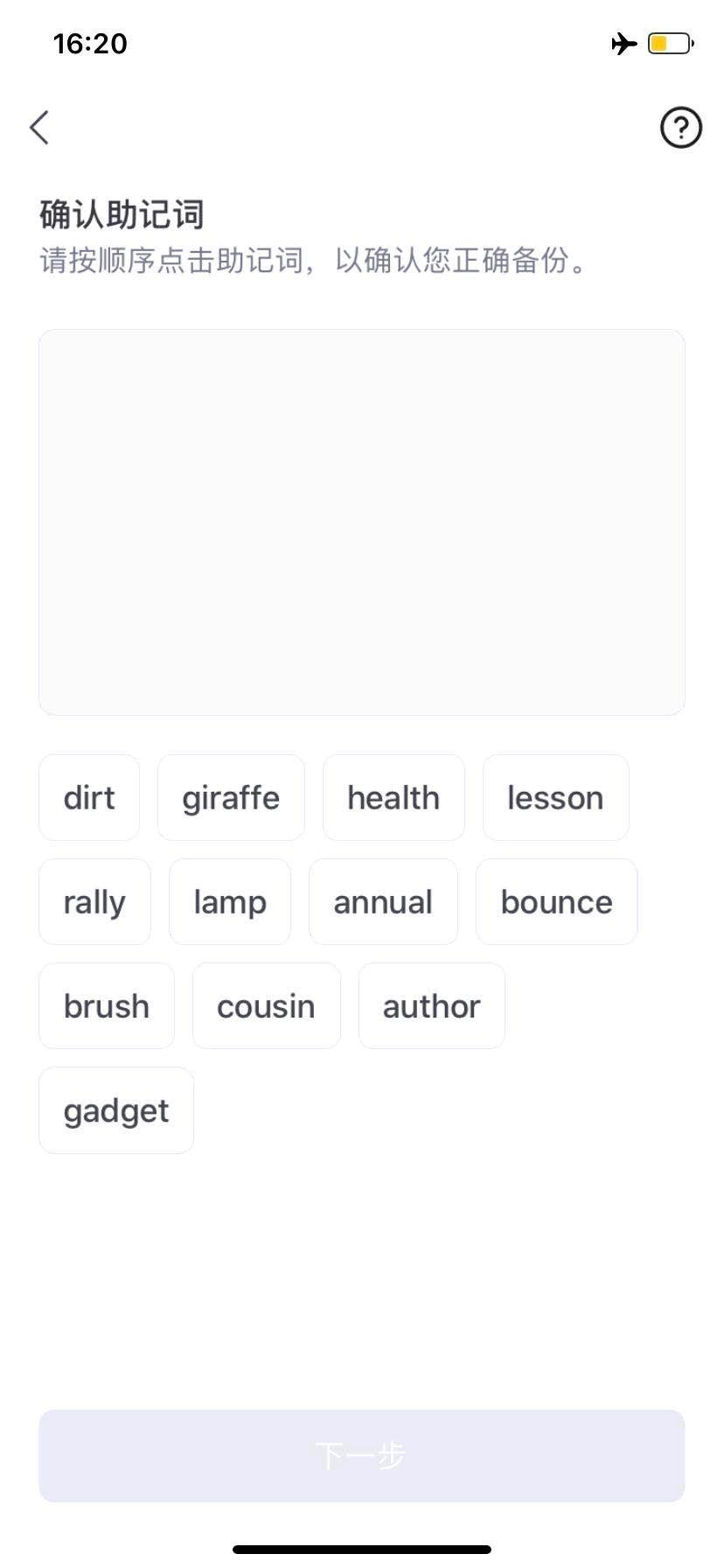Choose the word cousin
This screenshot has height=1568, width=724.
click(266, 1006)
